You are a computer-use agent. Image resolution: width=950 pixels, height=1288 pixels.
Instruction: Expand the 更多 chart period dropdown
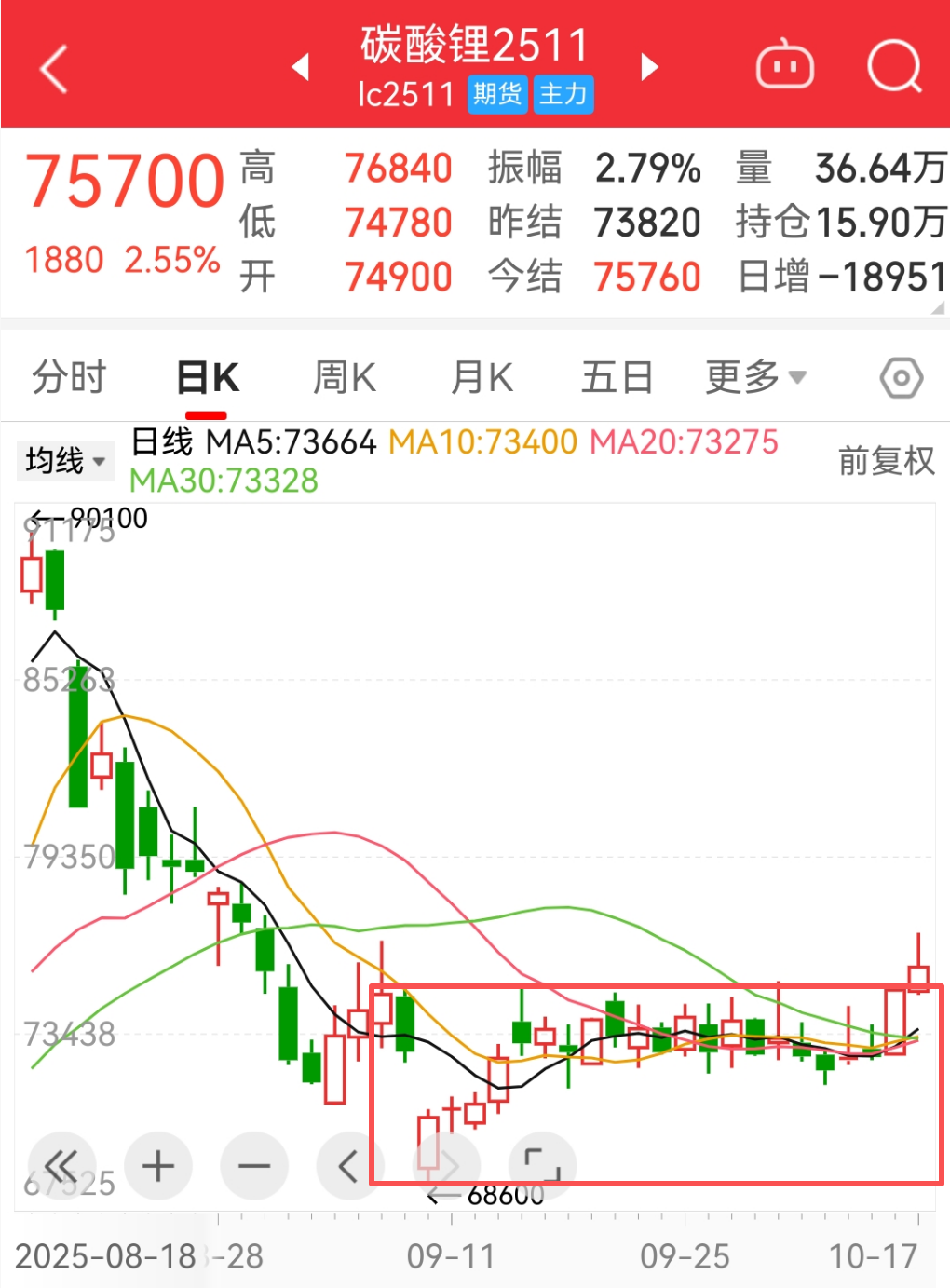[754, 378]
